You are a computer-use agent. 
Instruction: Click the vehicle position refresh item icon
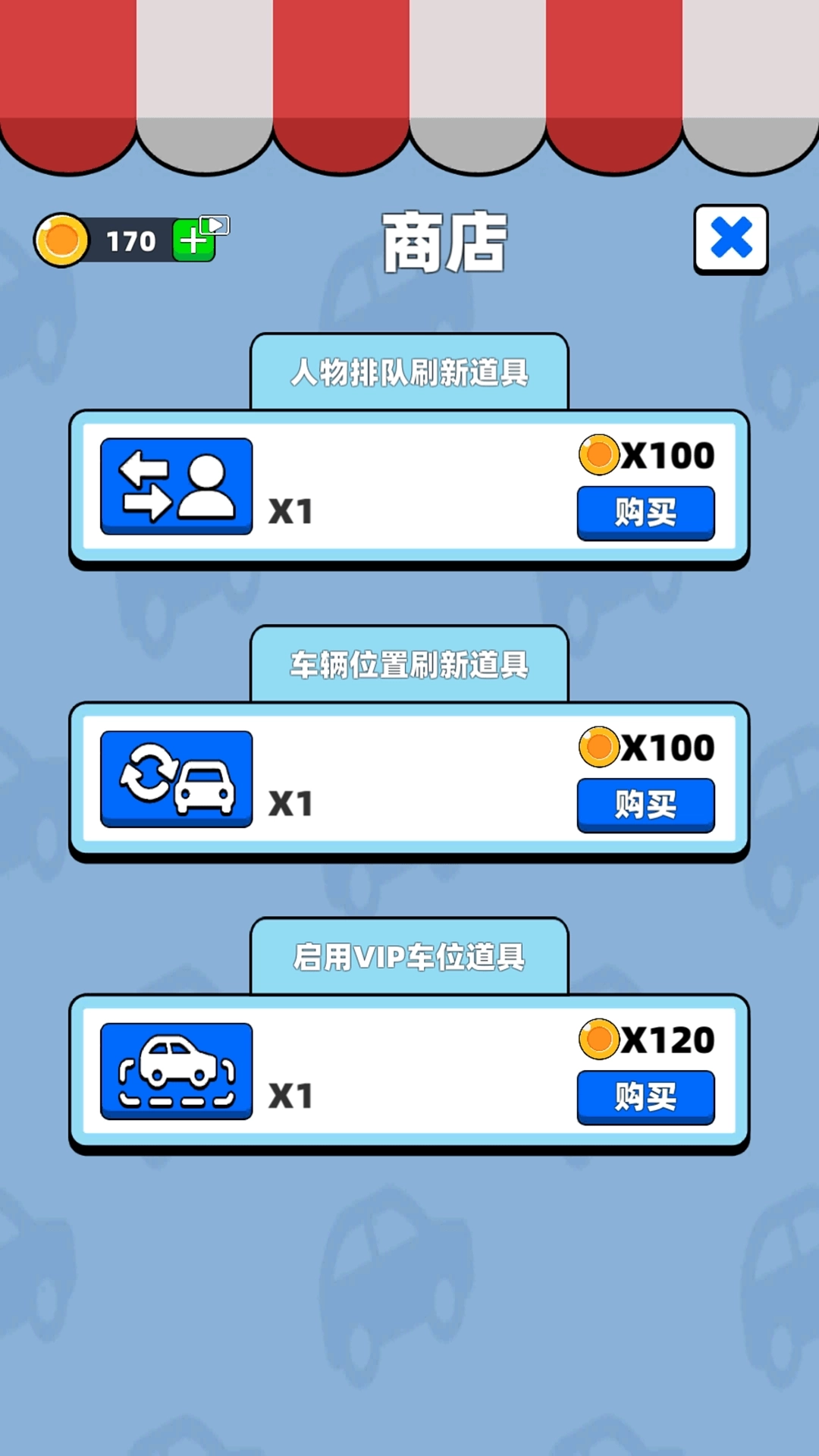coord(177,777)
